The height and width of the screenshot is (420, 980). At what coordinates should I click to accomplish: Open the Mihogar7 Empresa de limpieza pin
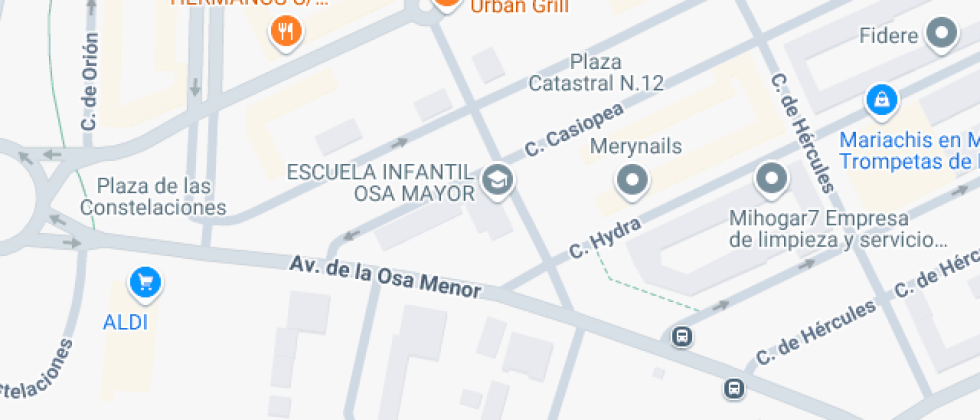(771, 179)
